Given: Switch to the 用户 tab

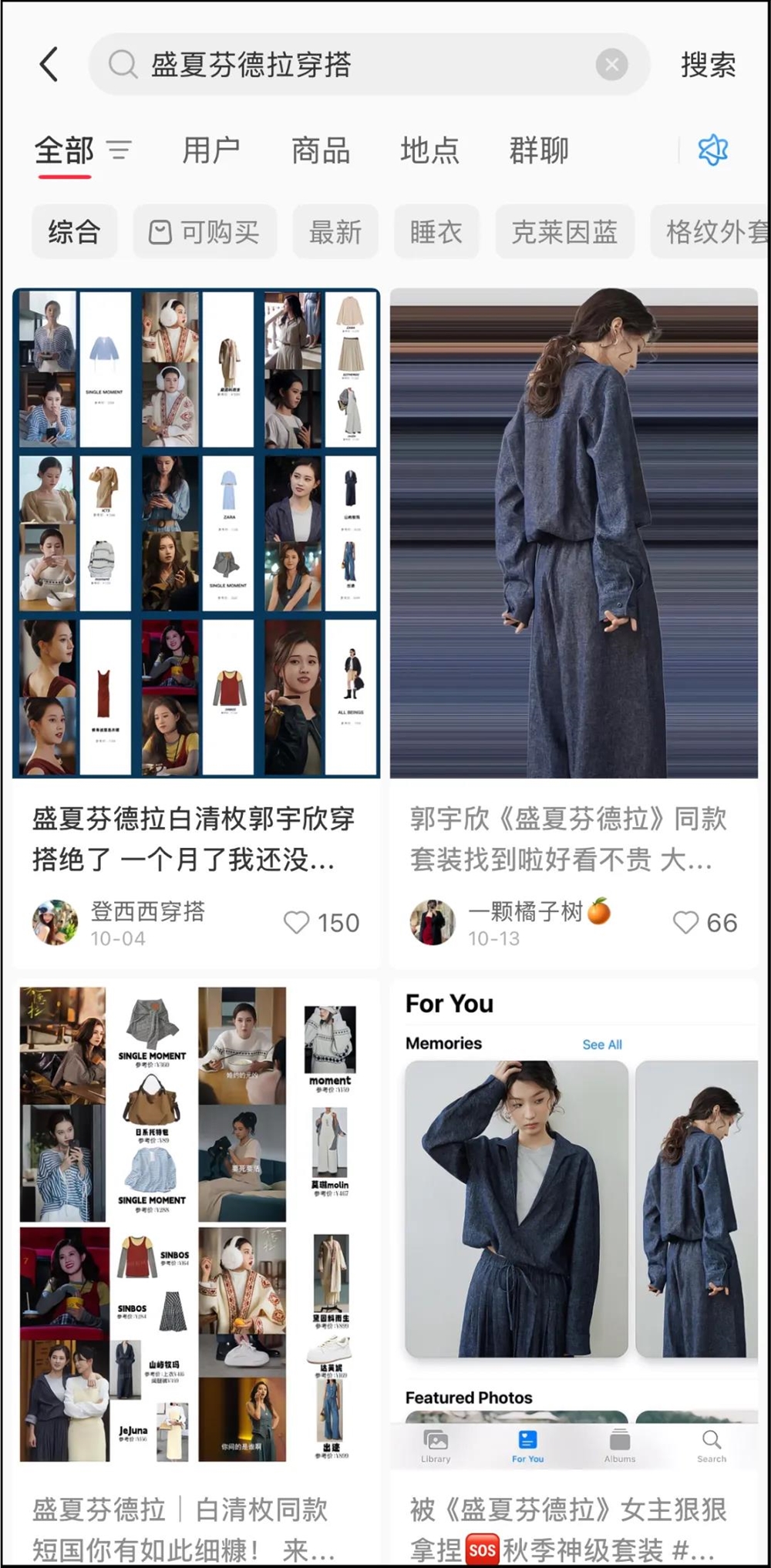Looking at the screenshot, I should tap(210, 150).
